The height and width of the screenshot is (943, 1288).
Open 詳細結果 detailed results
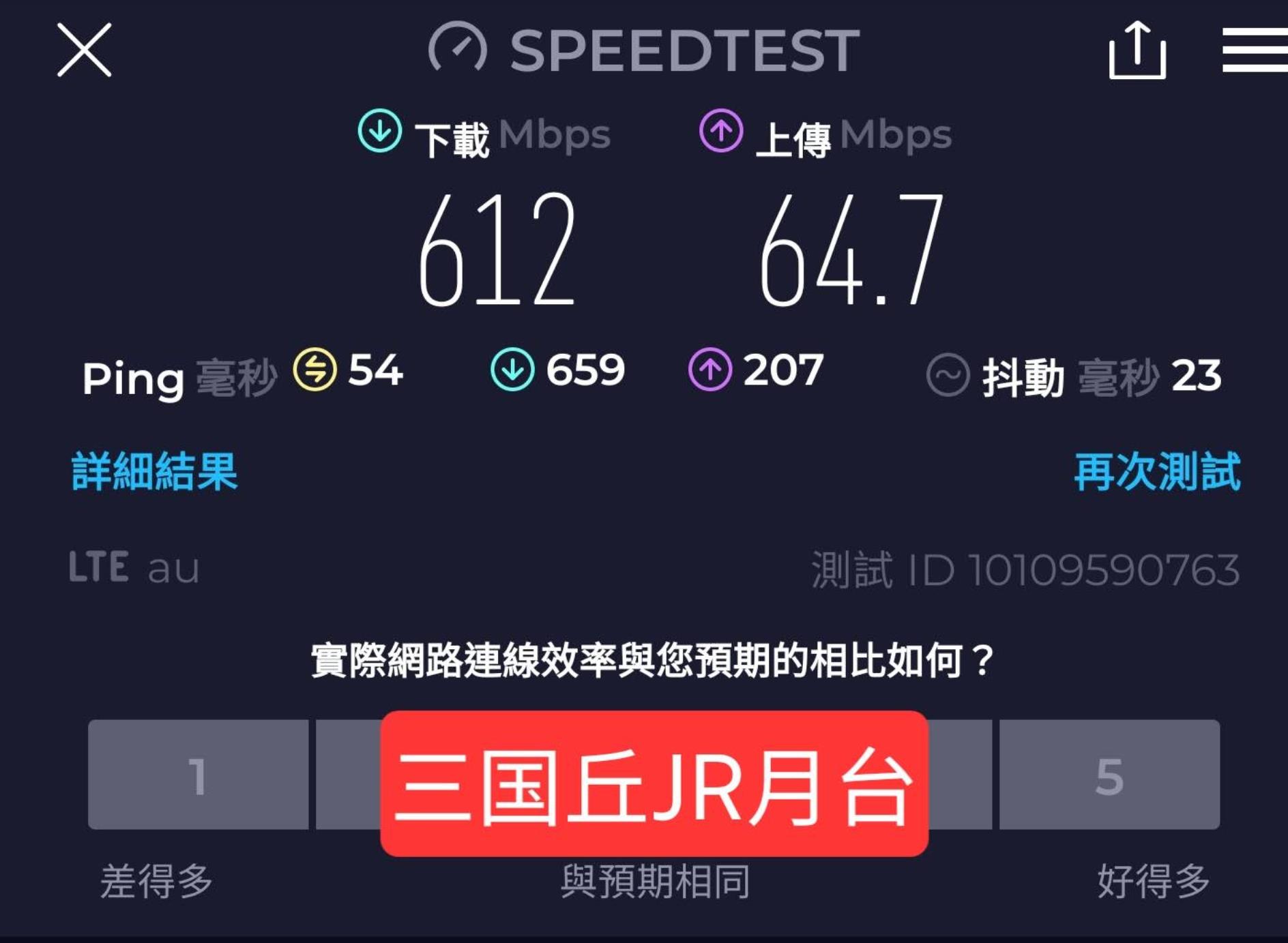[155, 471]
